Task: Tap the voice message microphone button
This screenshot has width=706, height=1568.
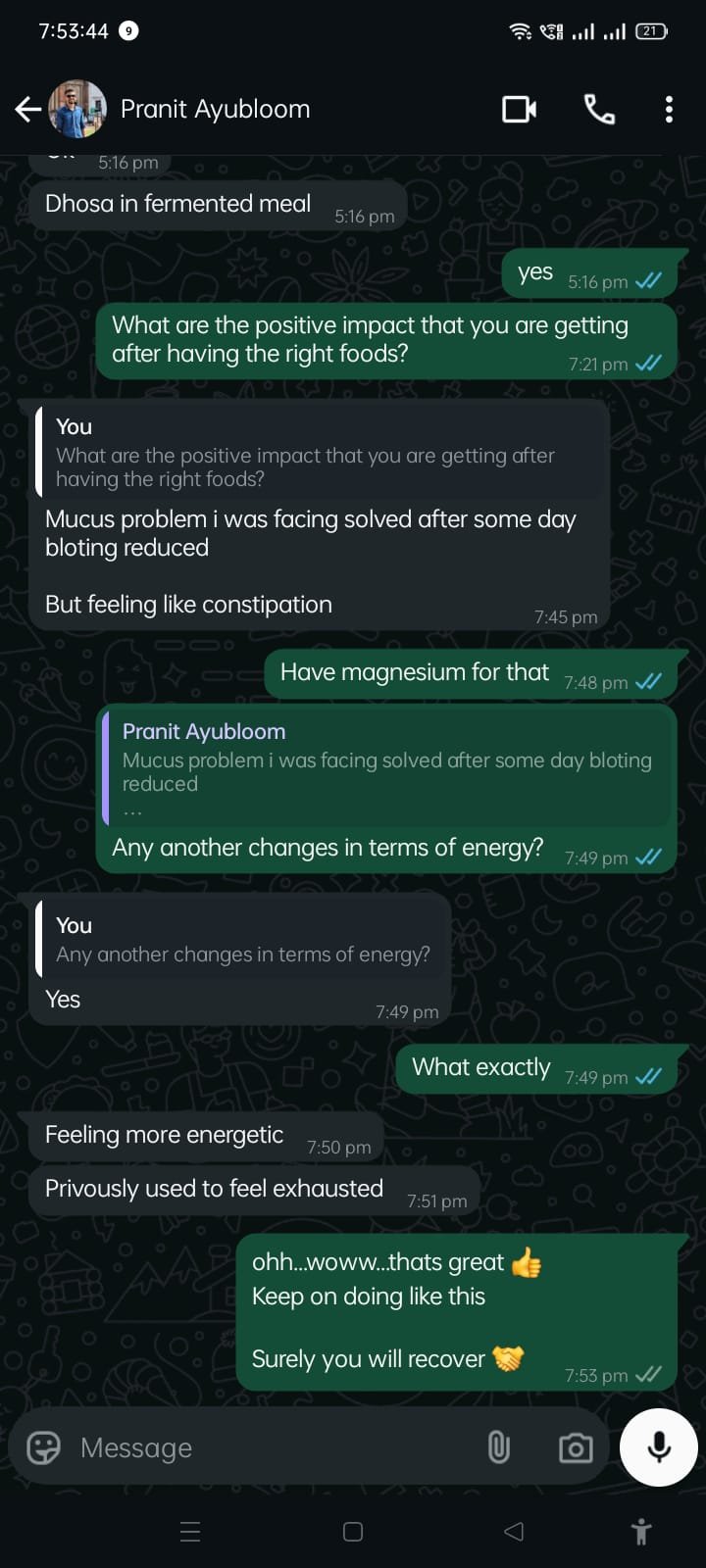Action: pos(659,1447)
